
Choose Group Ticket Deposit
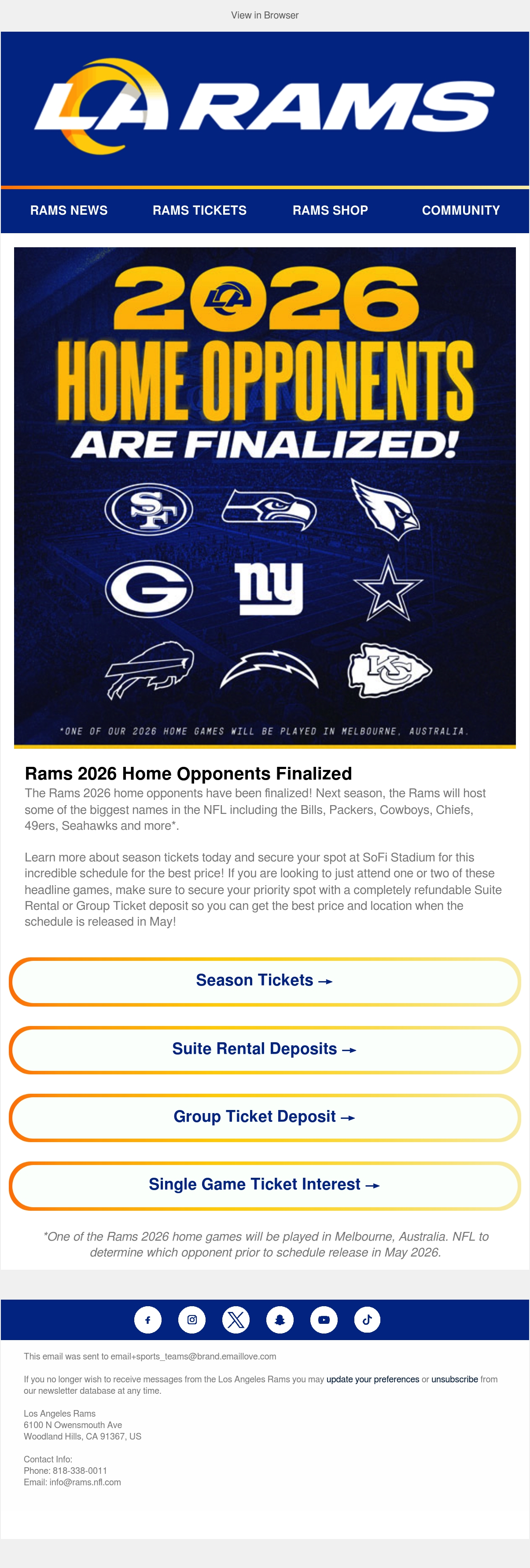pos(265,1117)
